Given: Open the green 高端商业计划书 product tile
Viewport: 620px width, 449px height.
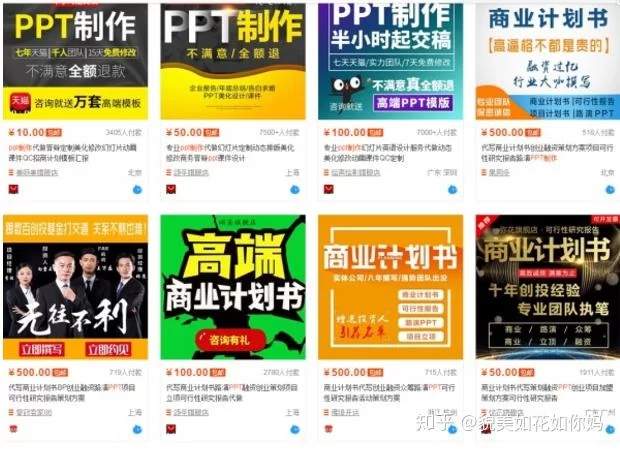Looking at the screenshot, I should click(232, 285).
